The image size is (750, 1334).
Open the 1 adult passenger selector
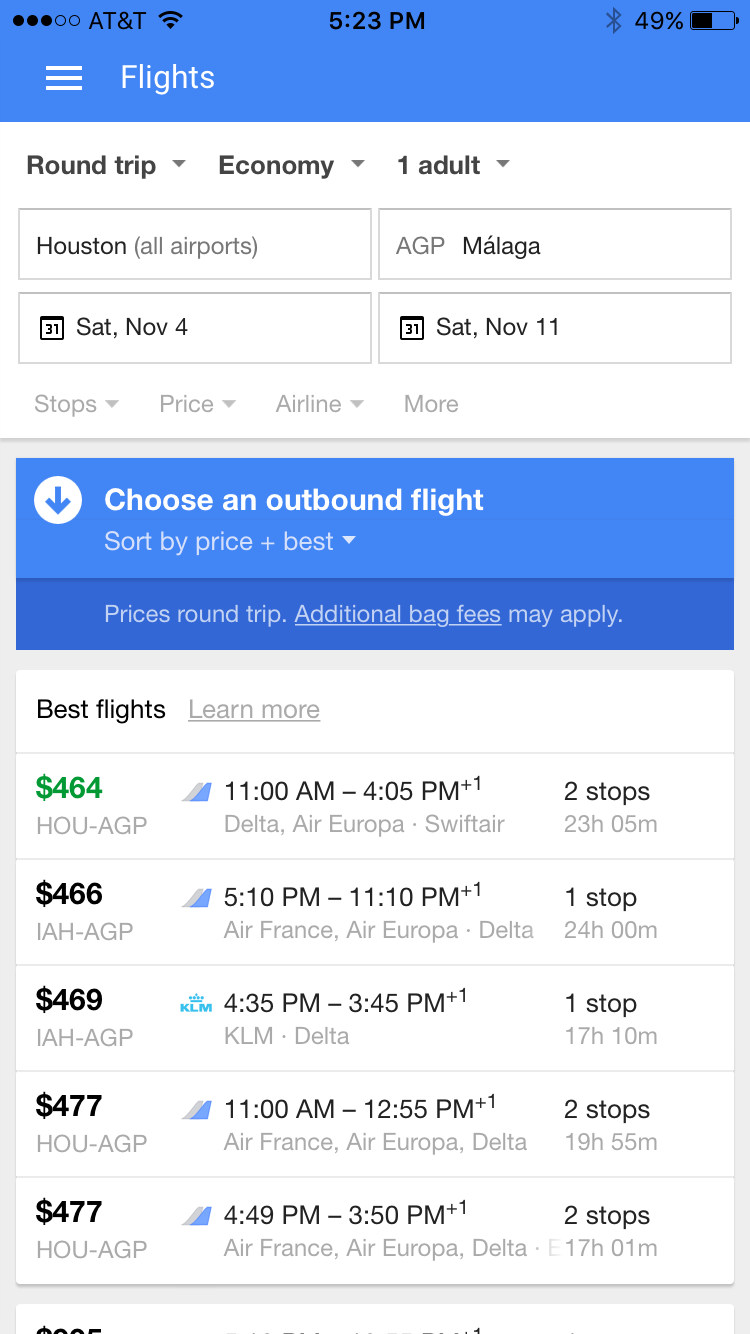click(x=453, y=165)
